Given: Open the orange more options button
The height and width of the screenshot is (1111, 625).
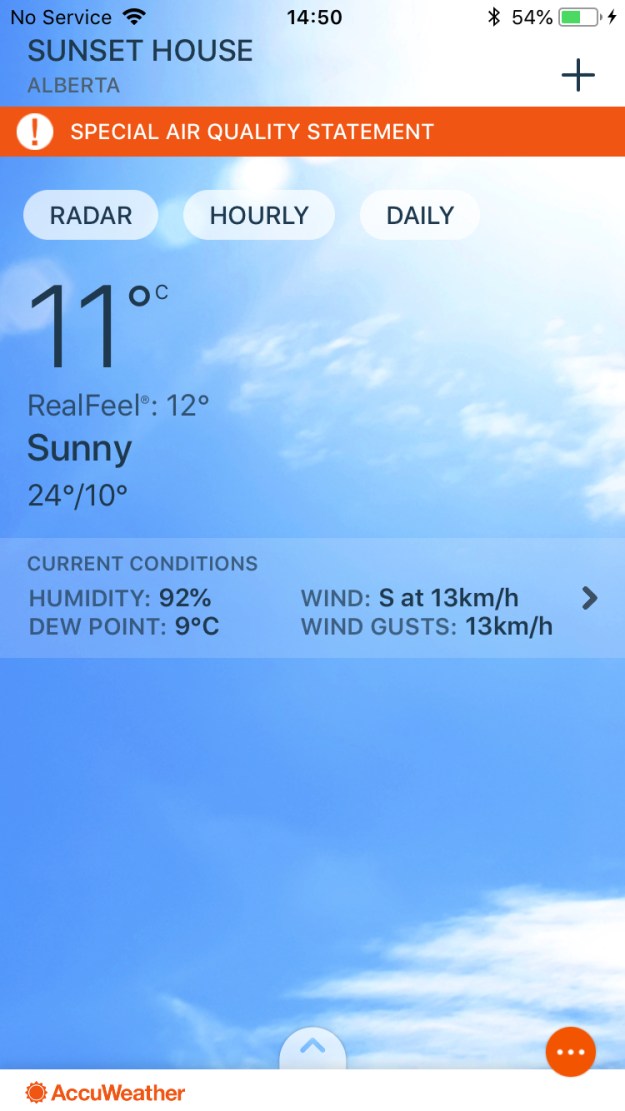Looking at the screenshot, I should [571, 1052].
